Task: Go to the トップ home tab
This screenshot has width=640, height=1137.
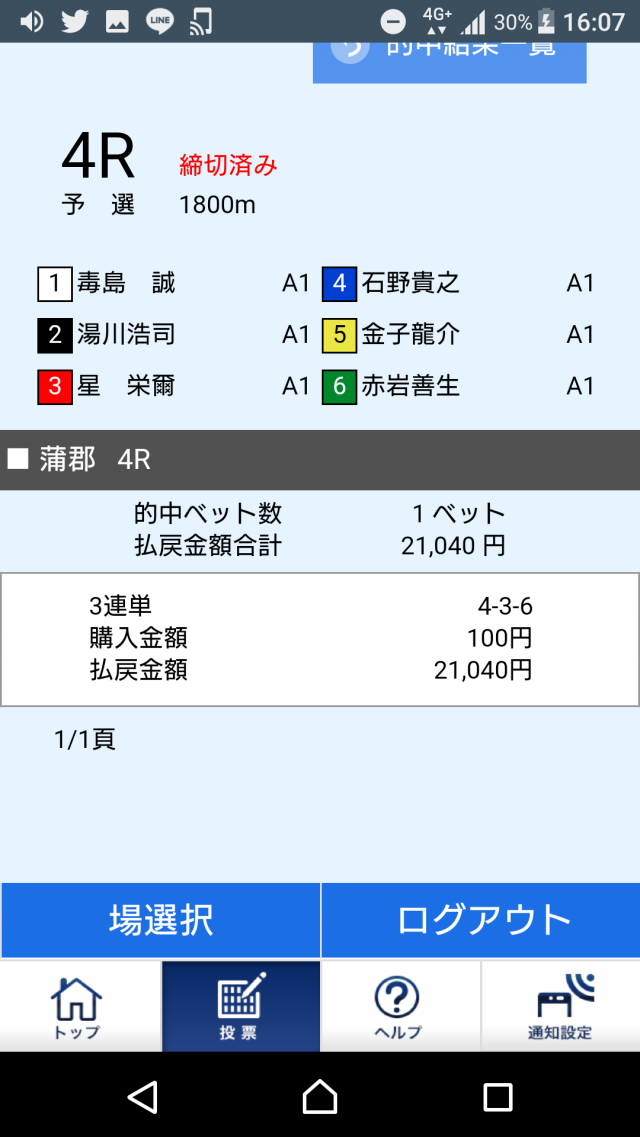Action: point(78,1007)
